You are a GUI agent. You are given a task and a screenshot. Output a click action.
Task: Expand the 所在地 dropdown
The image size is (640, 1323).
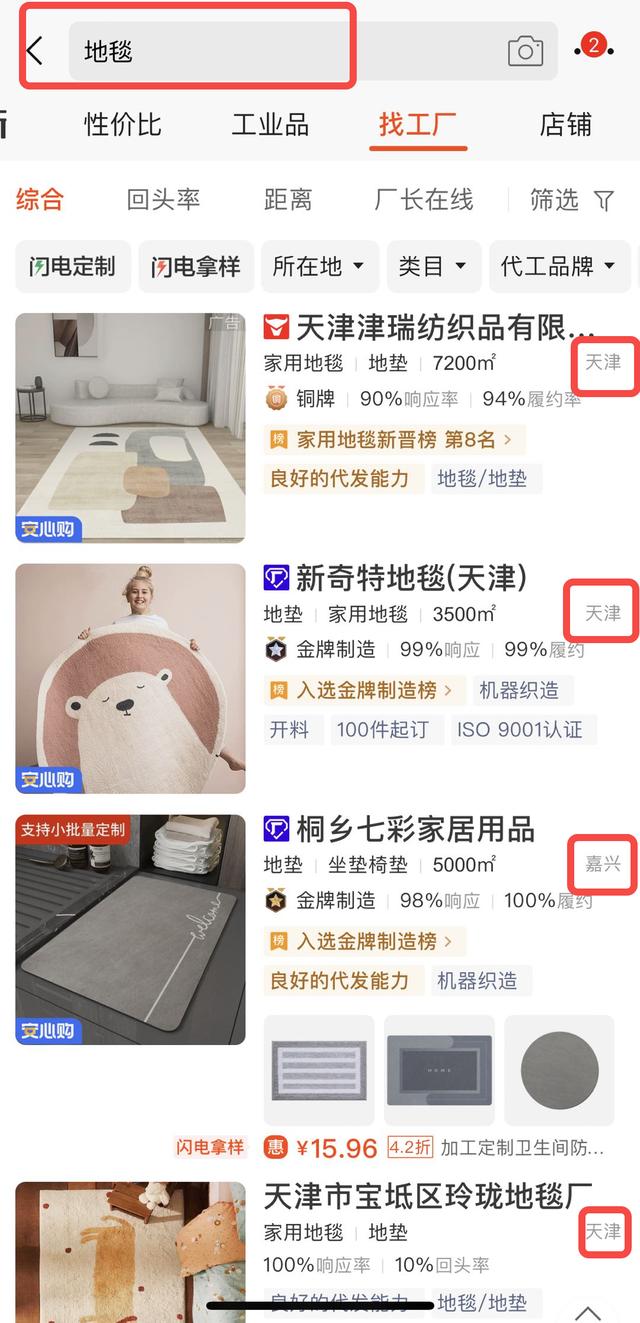[x=318, y=267]
